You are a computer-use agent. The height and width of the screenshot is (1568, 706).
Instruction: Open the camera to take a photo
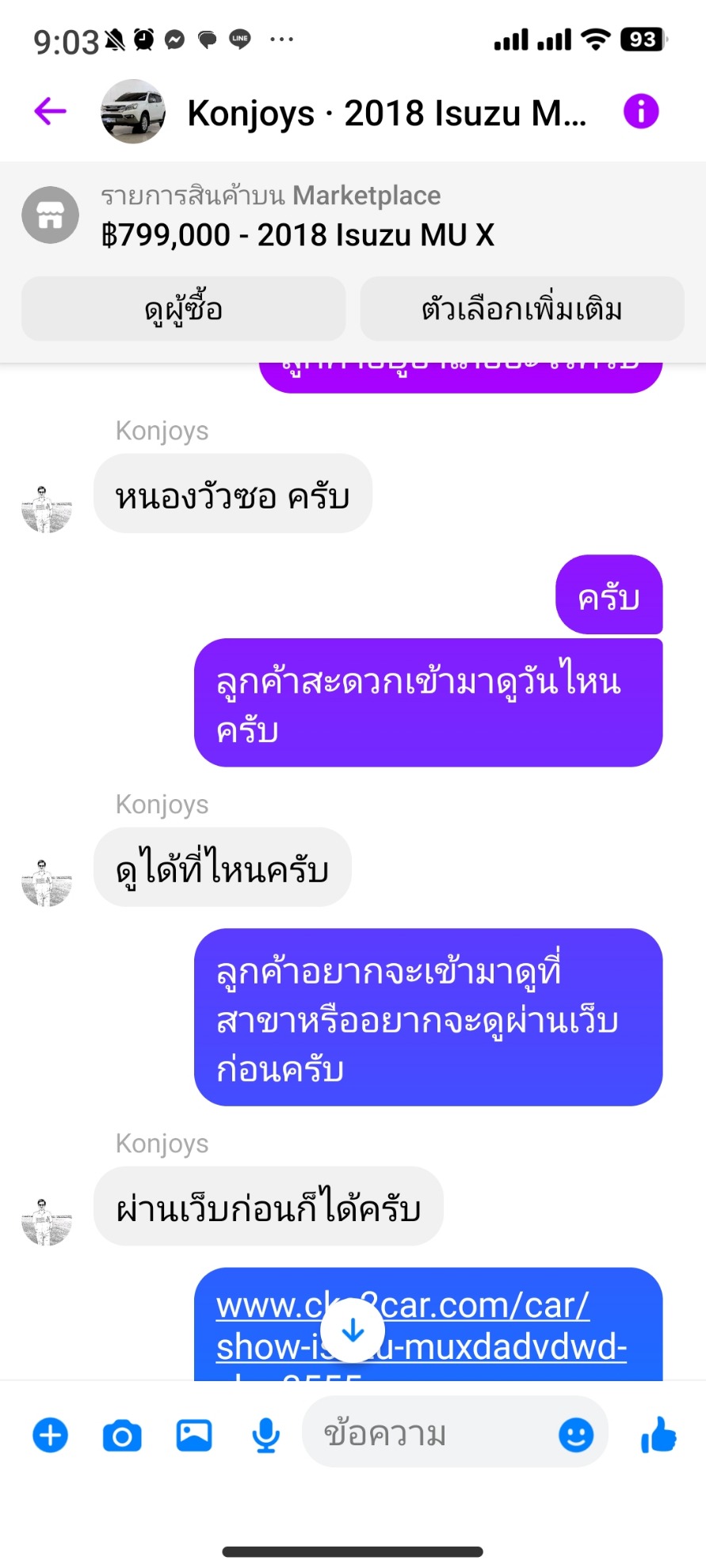click(x=122, y=1435)
